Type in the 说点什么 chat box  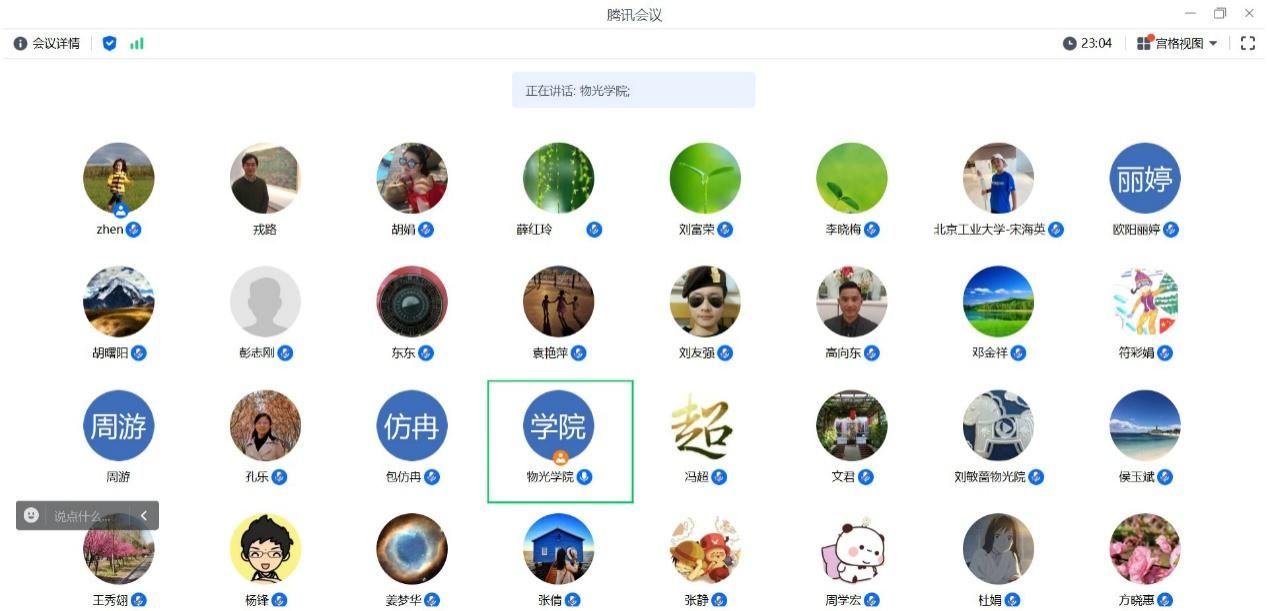tap(85, 516)
